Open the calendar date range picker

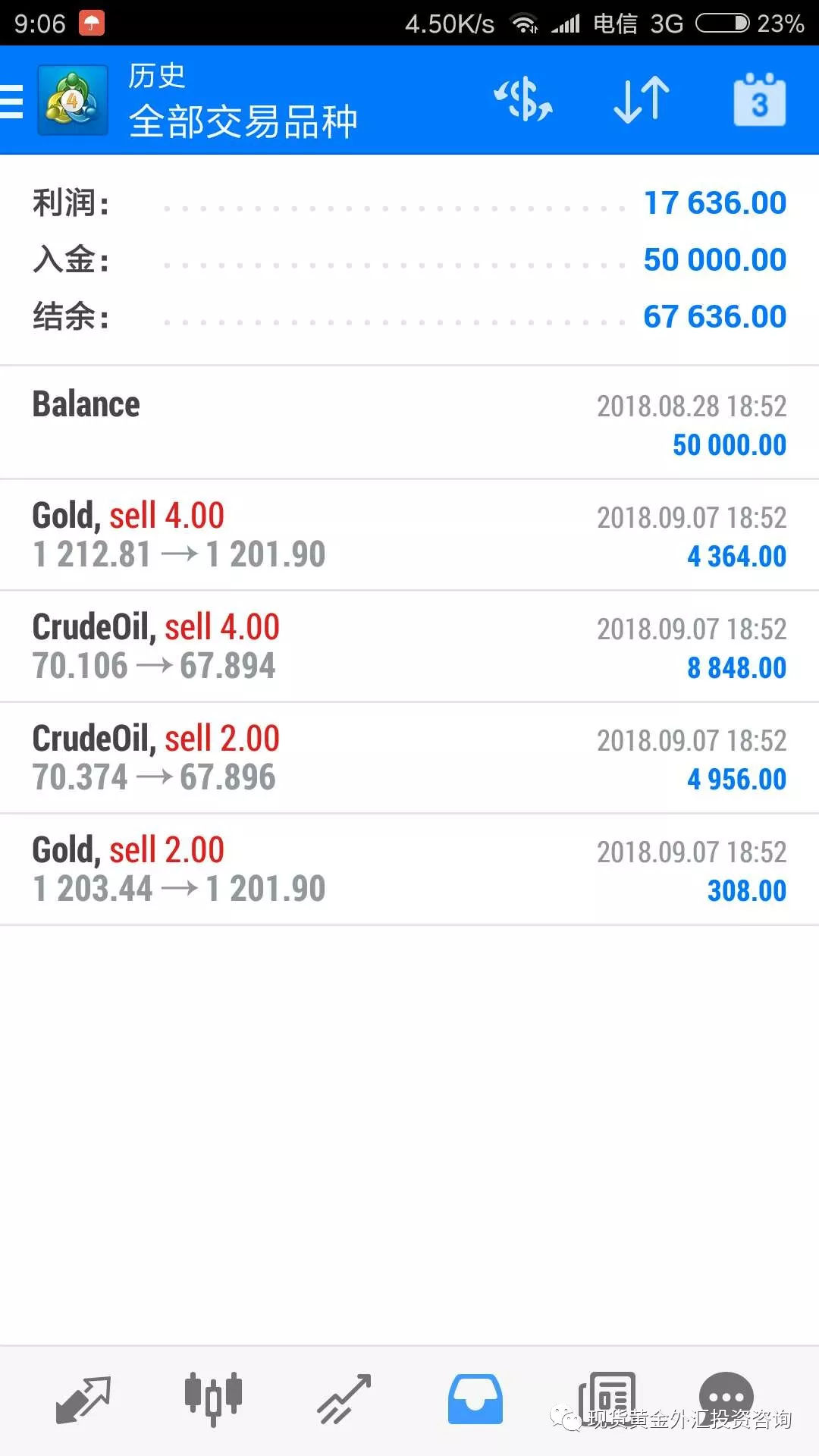click(x=759, y=100)
